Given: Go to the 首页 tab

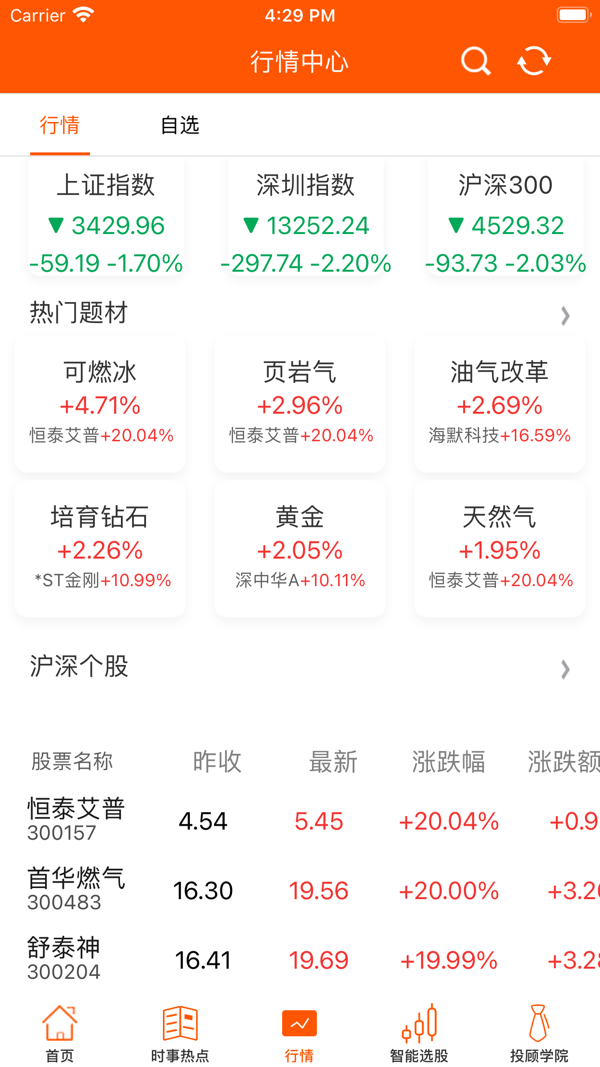Looking at the screenshot, I should click(60, 1034).
